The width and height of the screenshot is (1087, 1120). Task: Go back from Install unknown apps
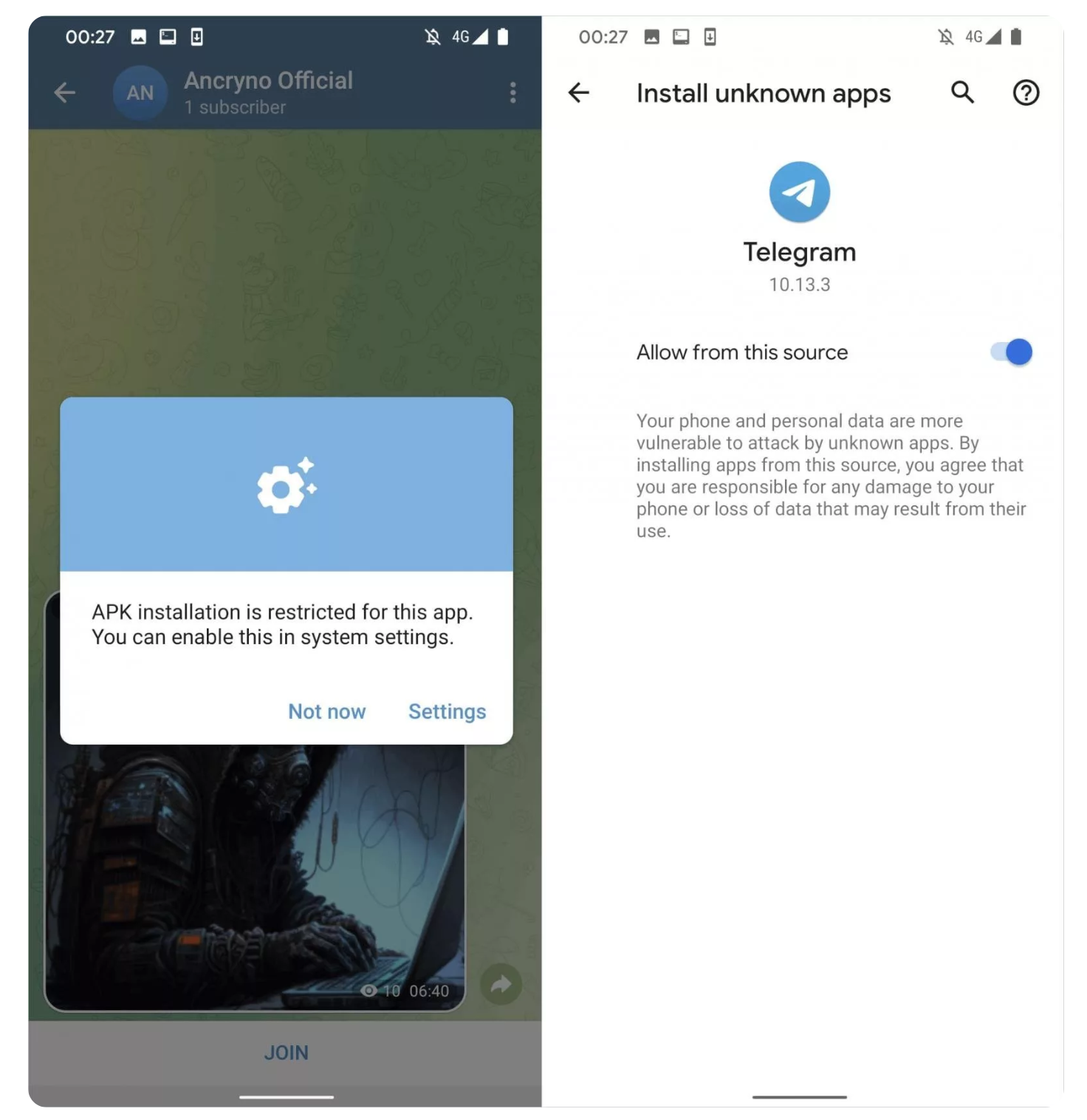point(579,92)
